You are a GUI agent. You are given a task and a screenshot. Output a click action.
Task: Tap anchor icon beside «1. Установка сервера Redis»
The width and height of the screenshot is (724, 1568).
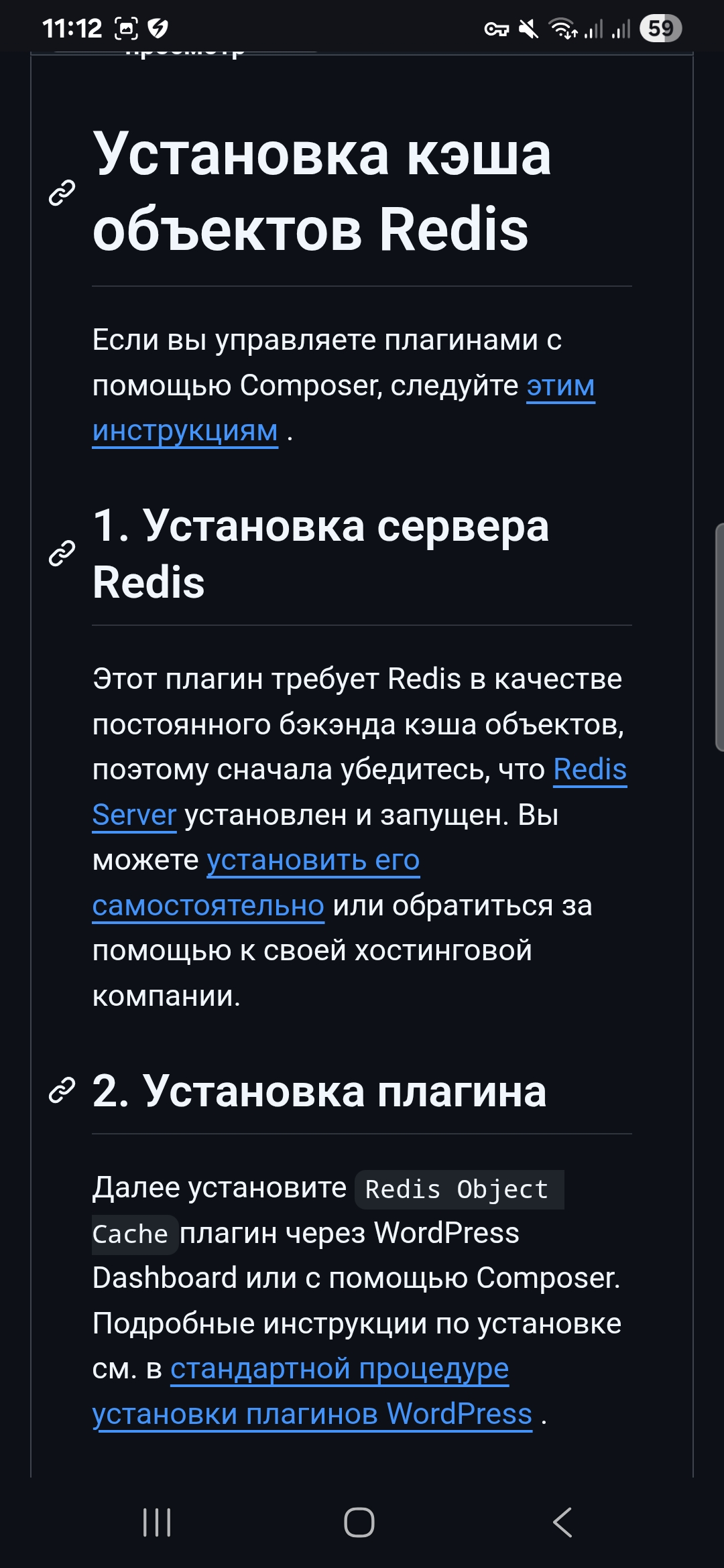pyautogui.click(x=62, y=553)
